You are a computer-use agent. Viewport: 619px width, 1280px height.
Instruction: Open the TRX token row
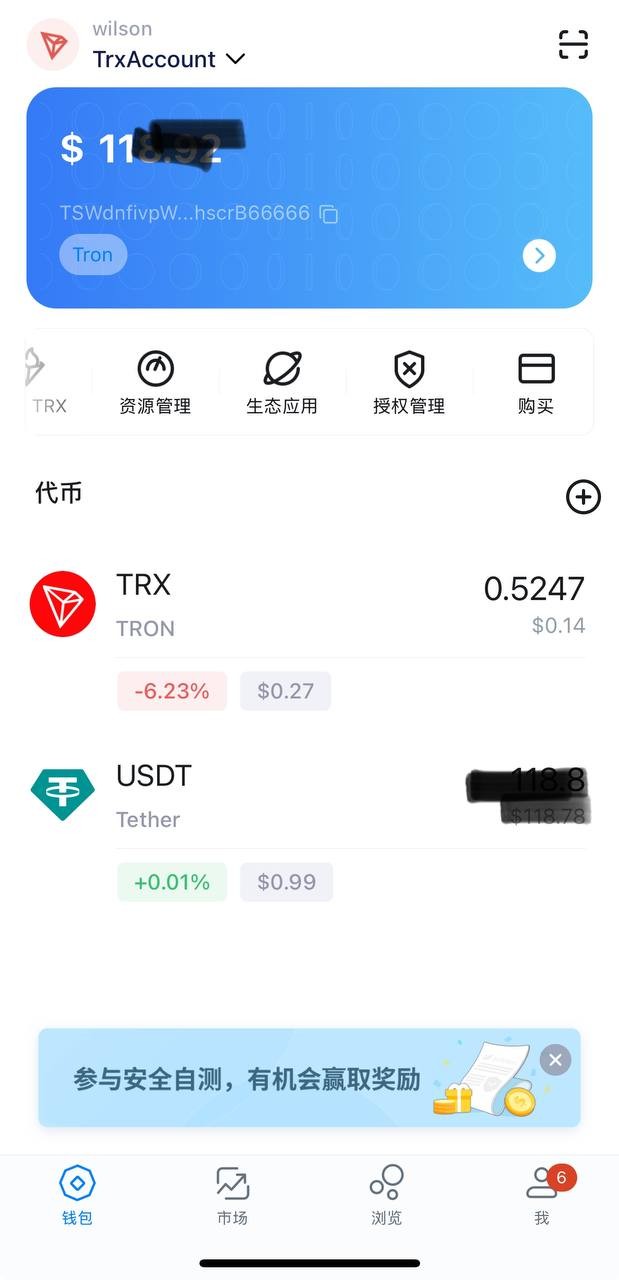(x=300, y=605)
